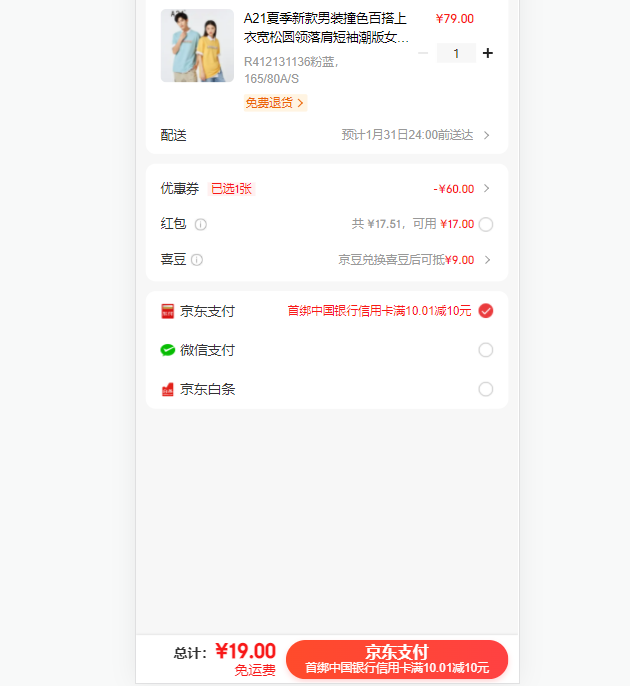
Task: Open the 优惠券 coupon selection row
Action: pos(327,188)
